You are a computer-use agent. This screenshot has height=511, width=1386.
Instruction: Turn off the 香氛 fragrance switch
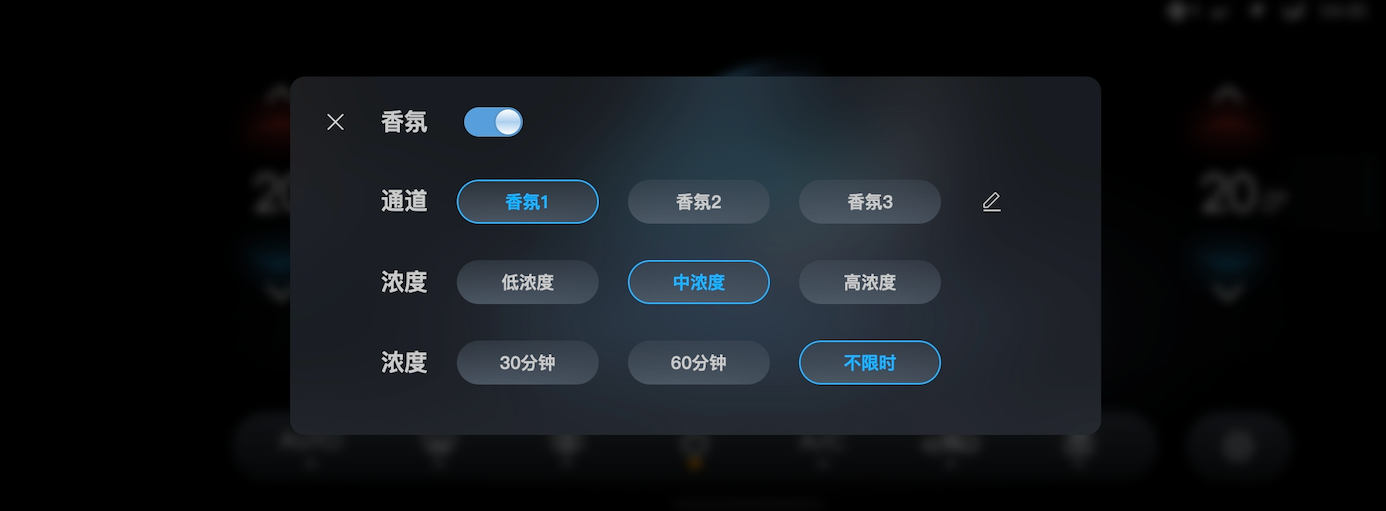coord(493,122)
